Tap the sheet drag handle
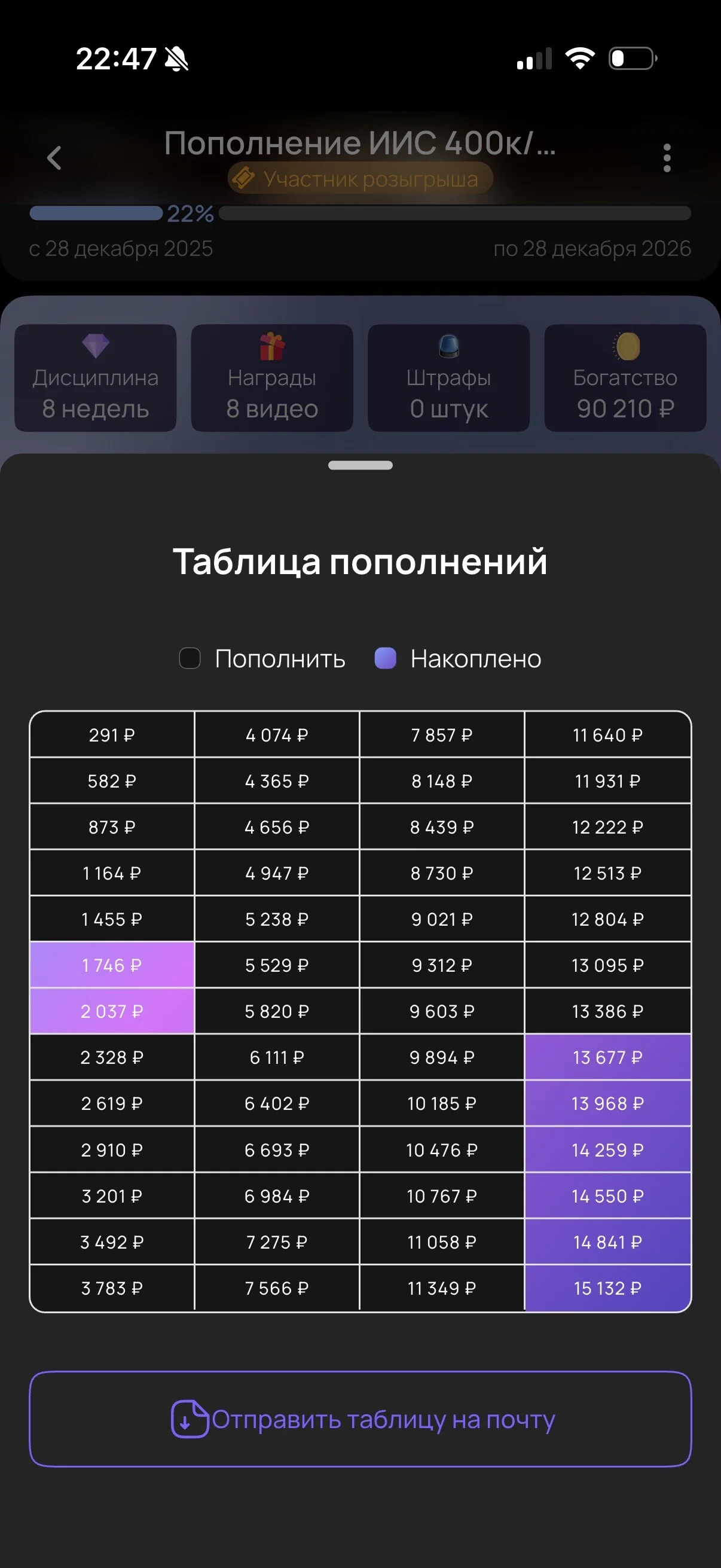721x1568 pixels. pyautogui.click(x=360, y=466)
